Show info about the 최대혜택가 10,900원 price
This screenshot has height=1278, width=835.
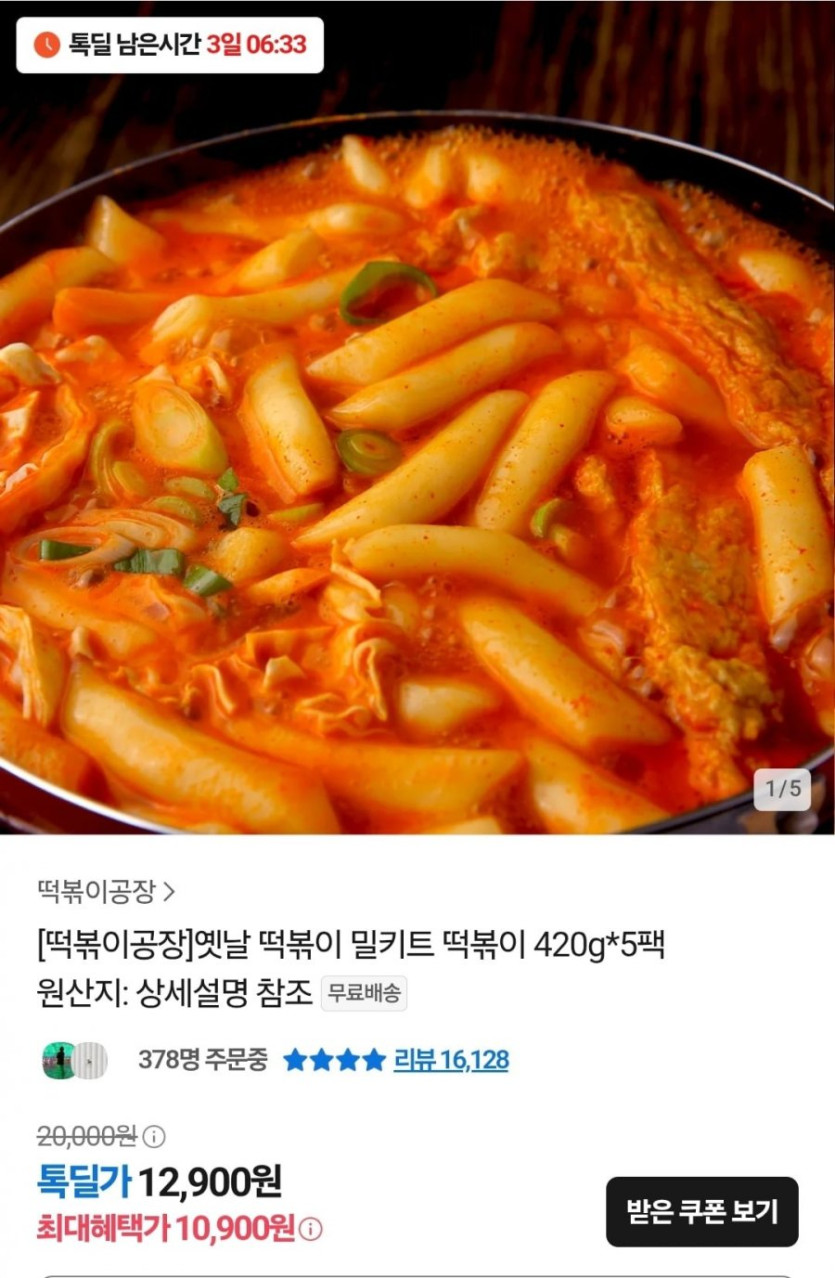(x=311, y=1229)
